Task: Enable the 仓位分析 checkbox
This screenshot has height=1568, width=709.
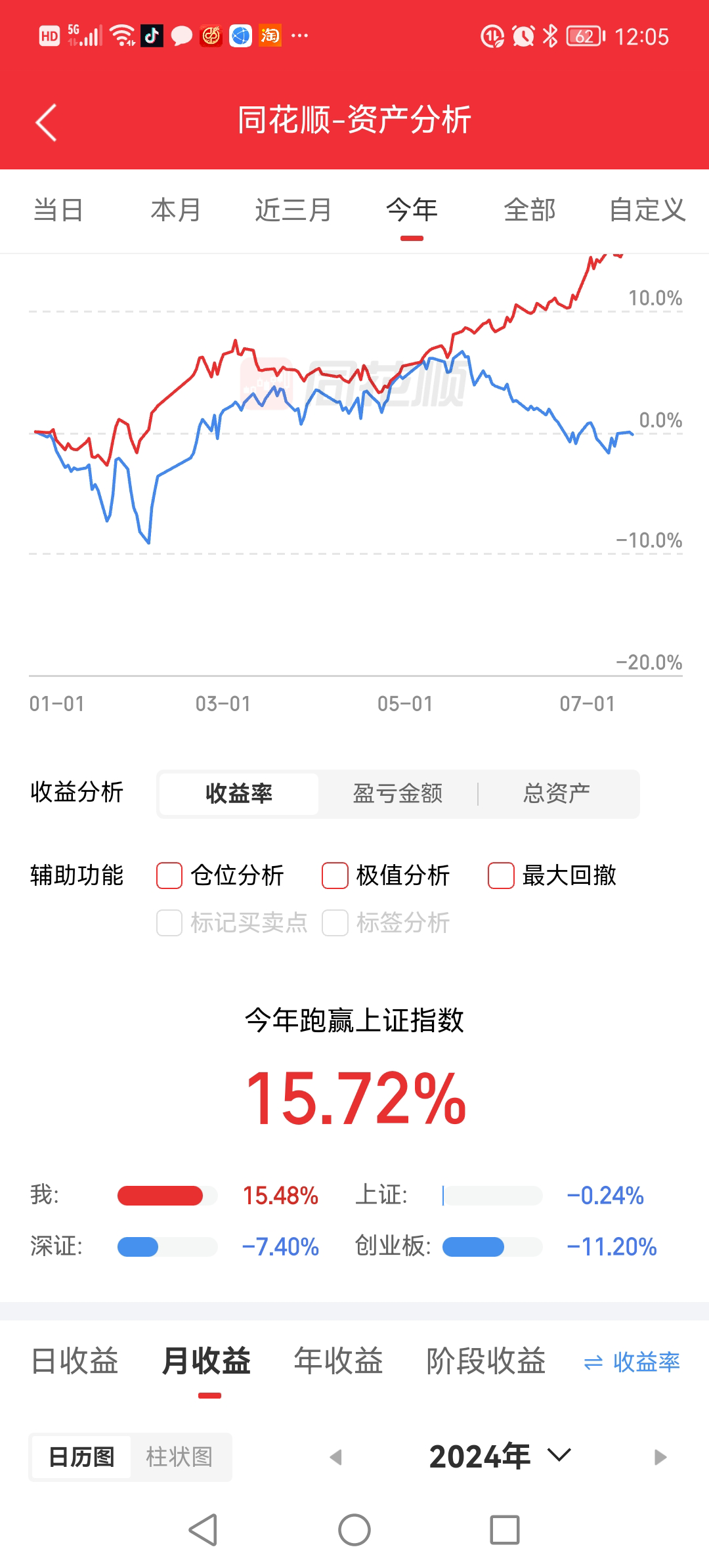Action: click(169, 875)
